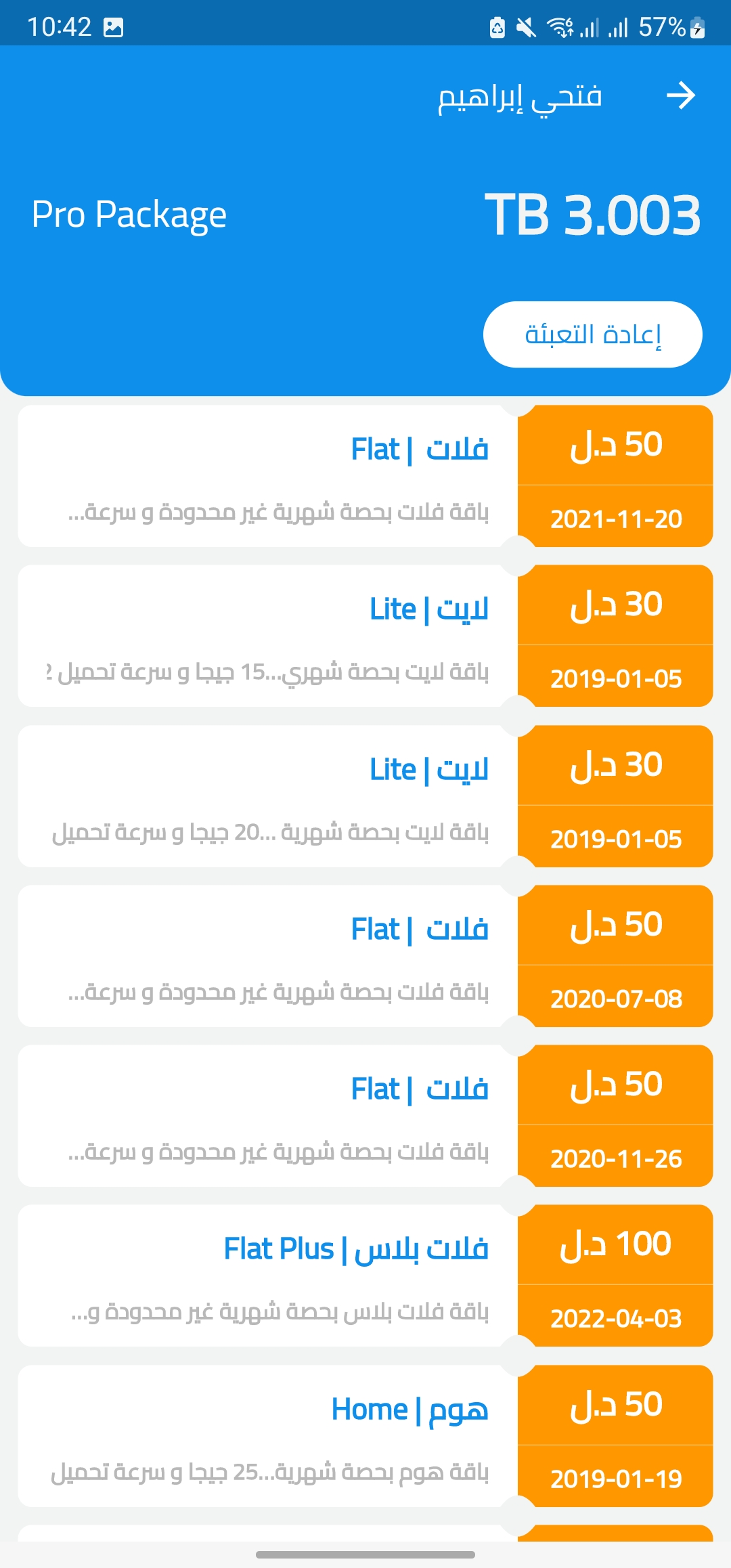Open the Home package dated 2019-01-19
The width and height of the screenshot is (731, 1568).
point(365,1436)
